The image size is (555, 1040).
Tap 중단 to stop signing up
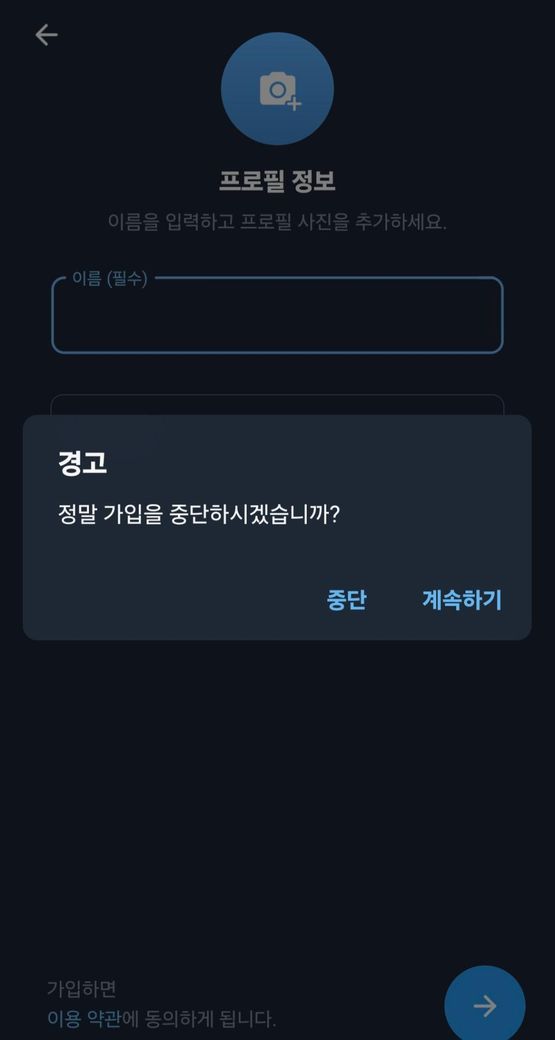(346, 600)
